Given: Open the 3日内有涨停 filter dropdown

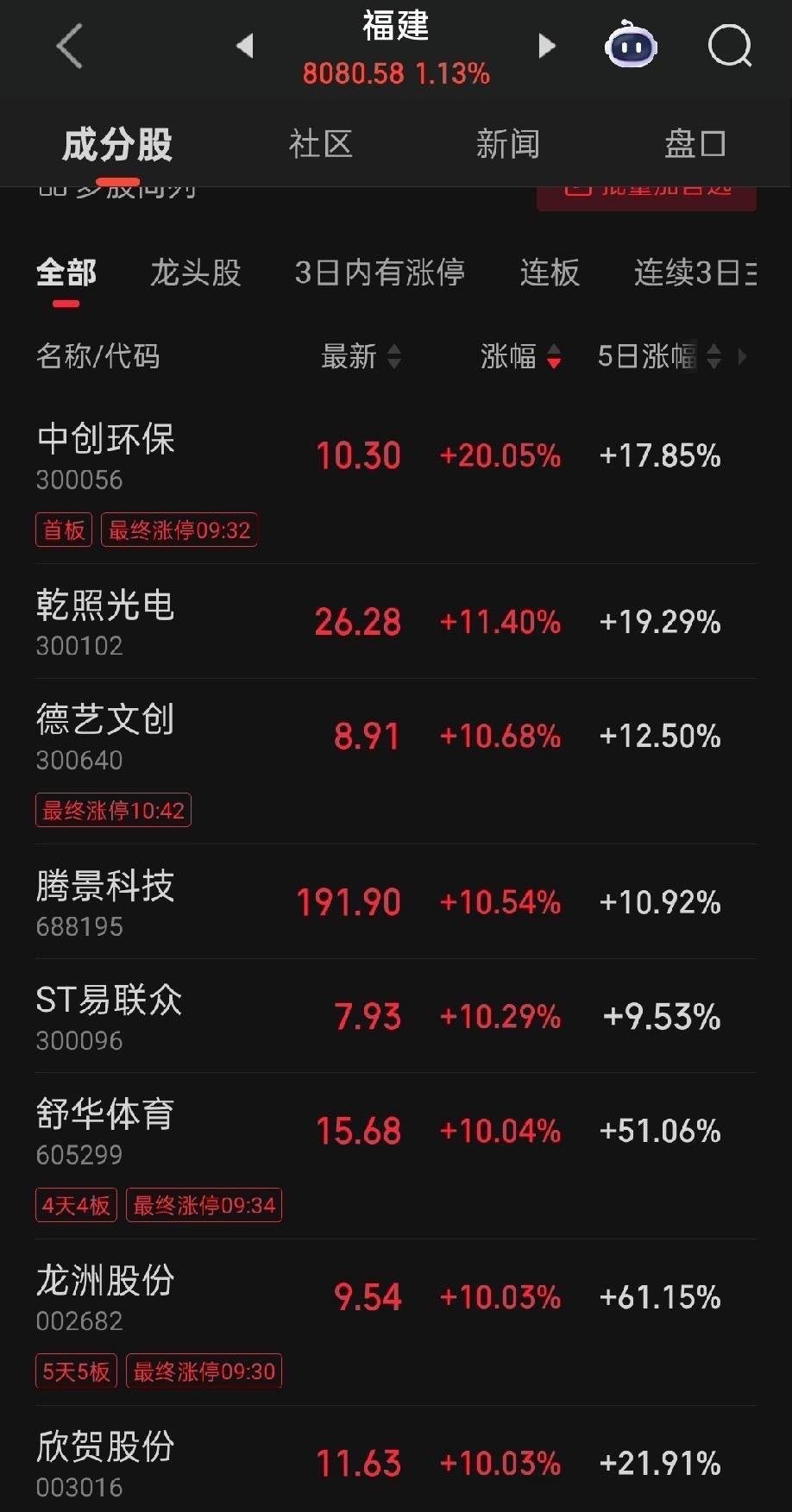Looking at the screenshot, I should pos(380,273).
